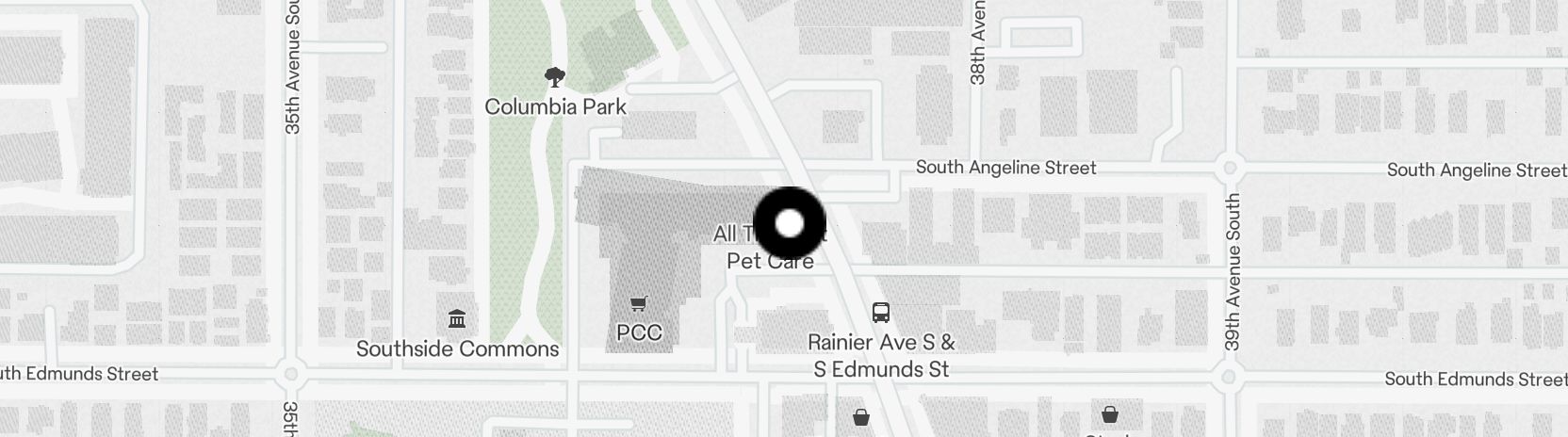Select the Southside Commons marker

pyautogui.click(x=457, y=320)
